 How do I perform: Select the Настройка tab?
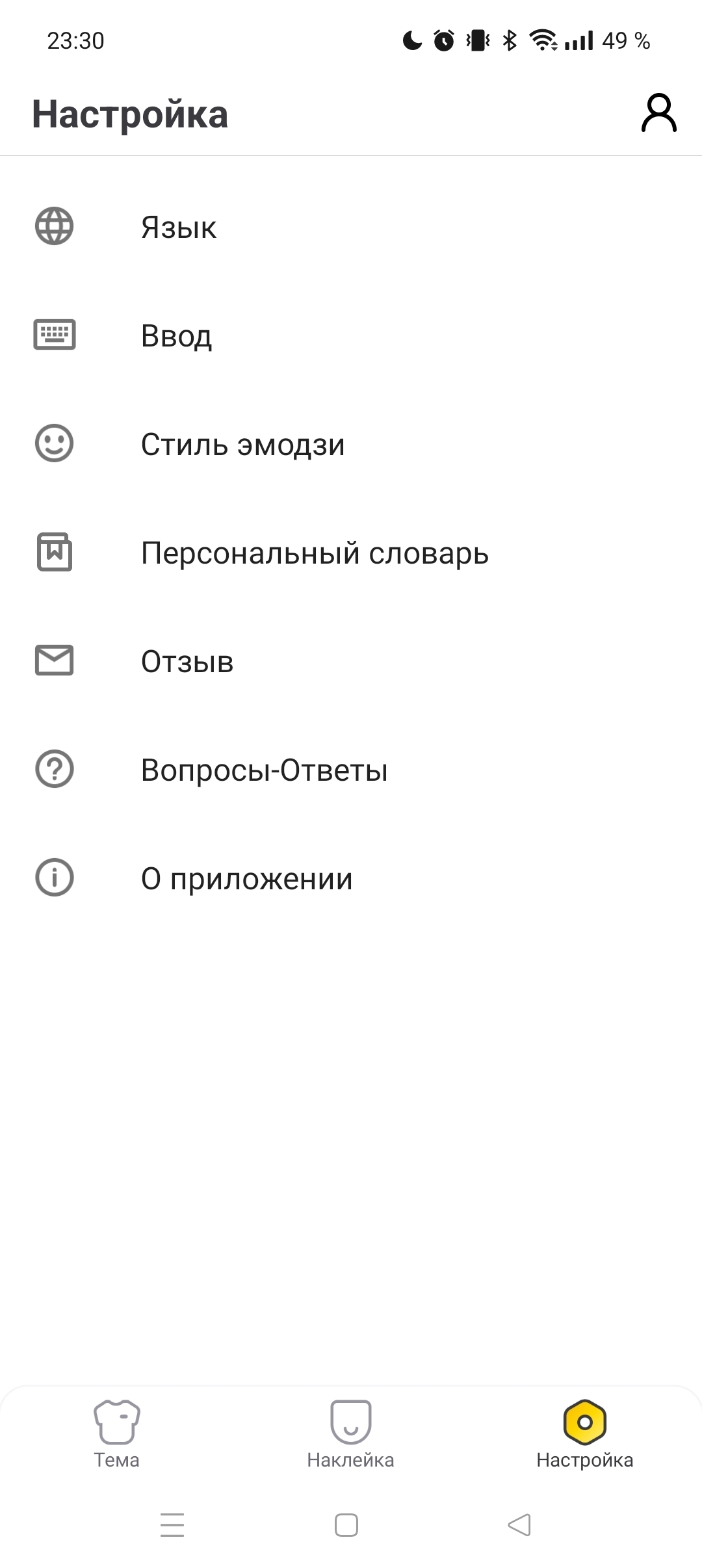[x=584, y=1434]
